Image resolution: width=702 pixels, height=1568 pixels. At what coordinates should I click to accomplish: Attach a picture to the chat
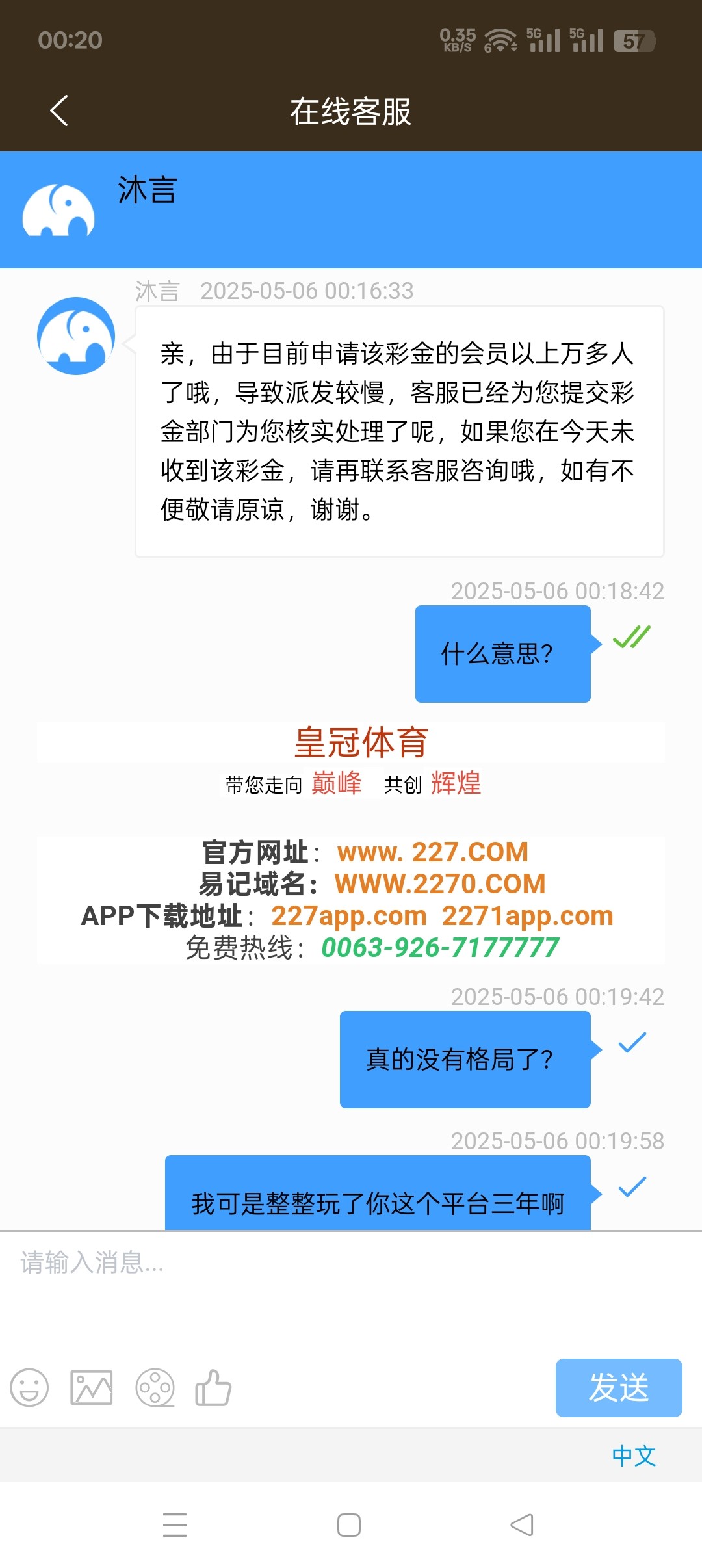click(91, 1387)
